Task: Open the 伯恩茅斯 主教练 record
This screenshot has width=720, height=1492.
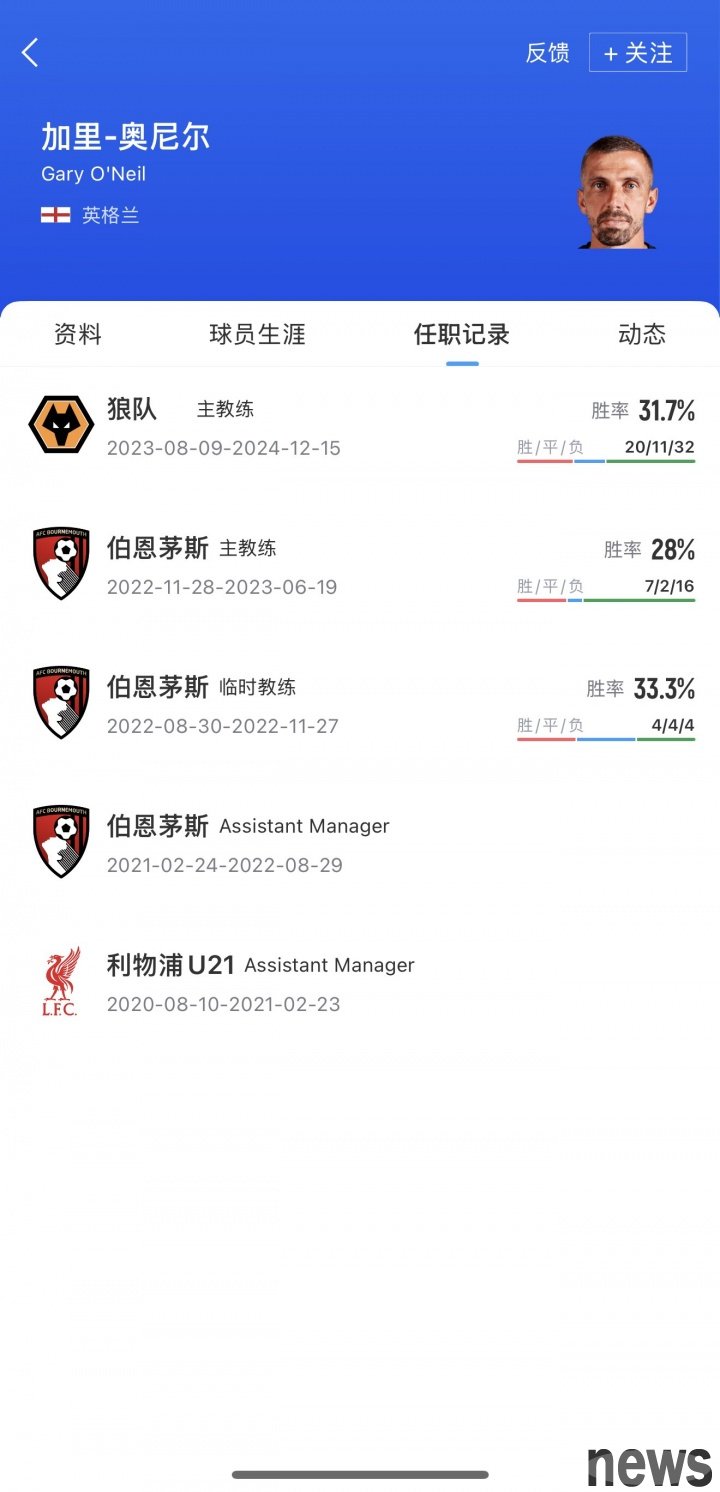Action: click(x=360, y=566)
